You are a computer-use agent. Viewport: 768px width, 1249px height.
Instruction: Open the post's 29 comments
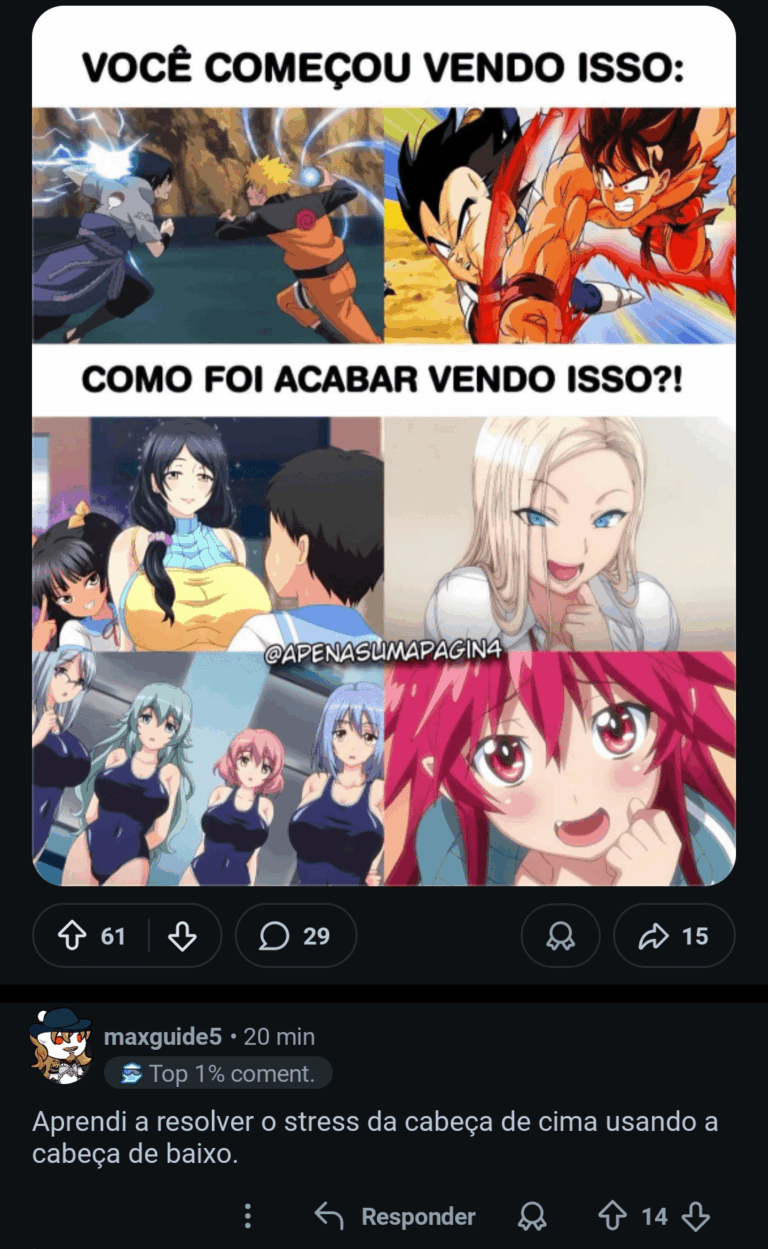point(295,936)
